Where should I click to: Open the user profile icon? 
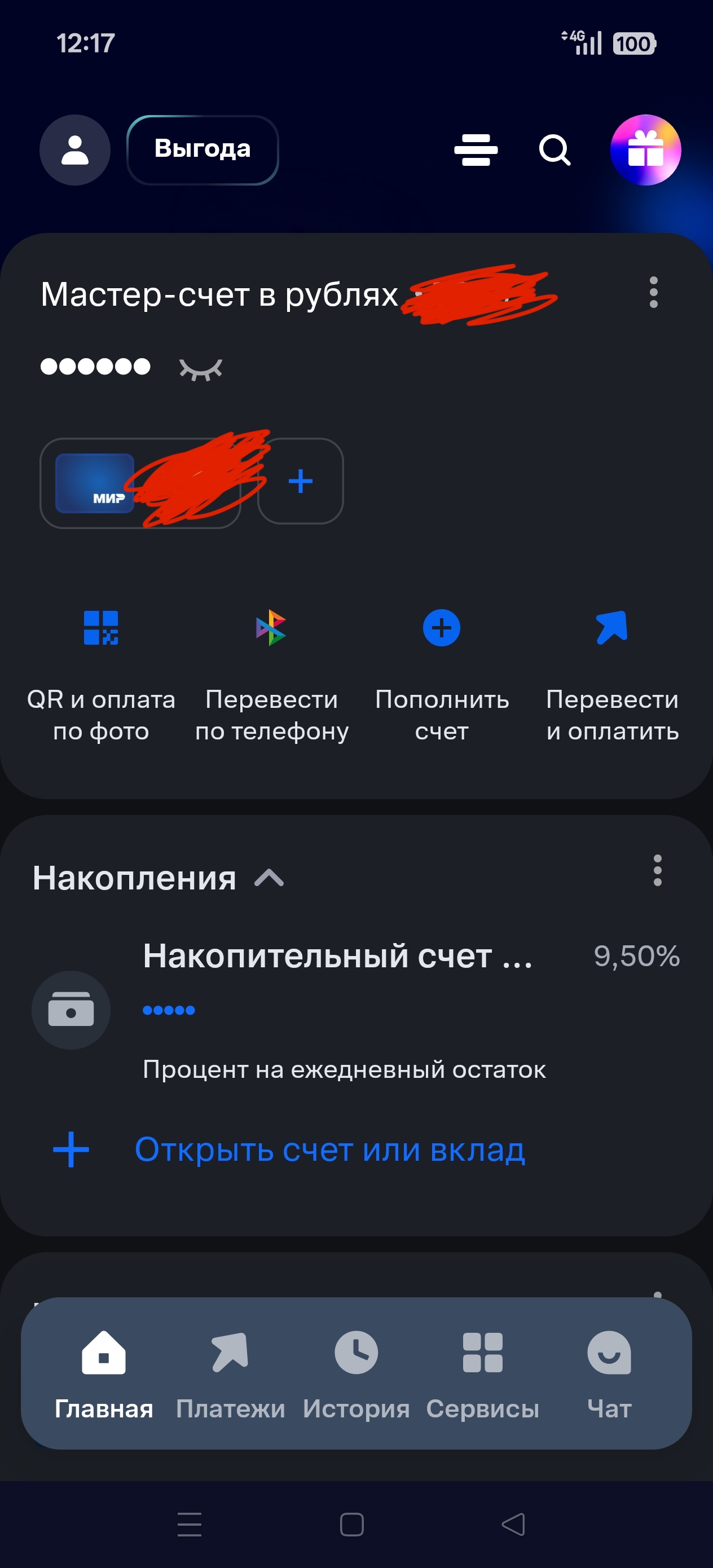point(75,149)
